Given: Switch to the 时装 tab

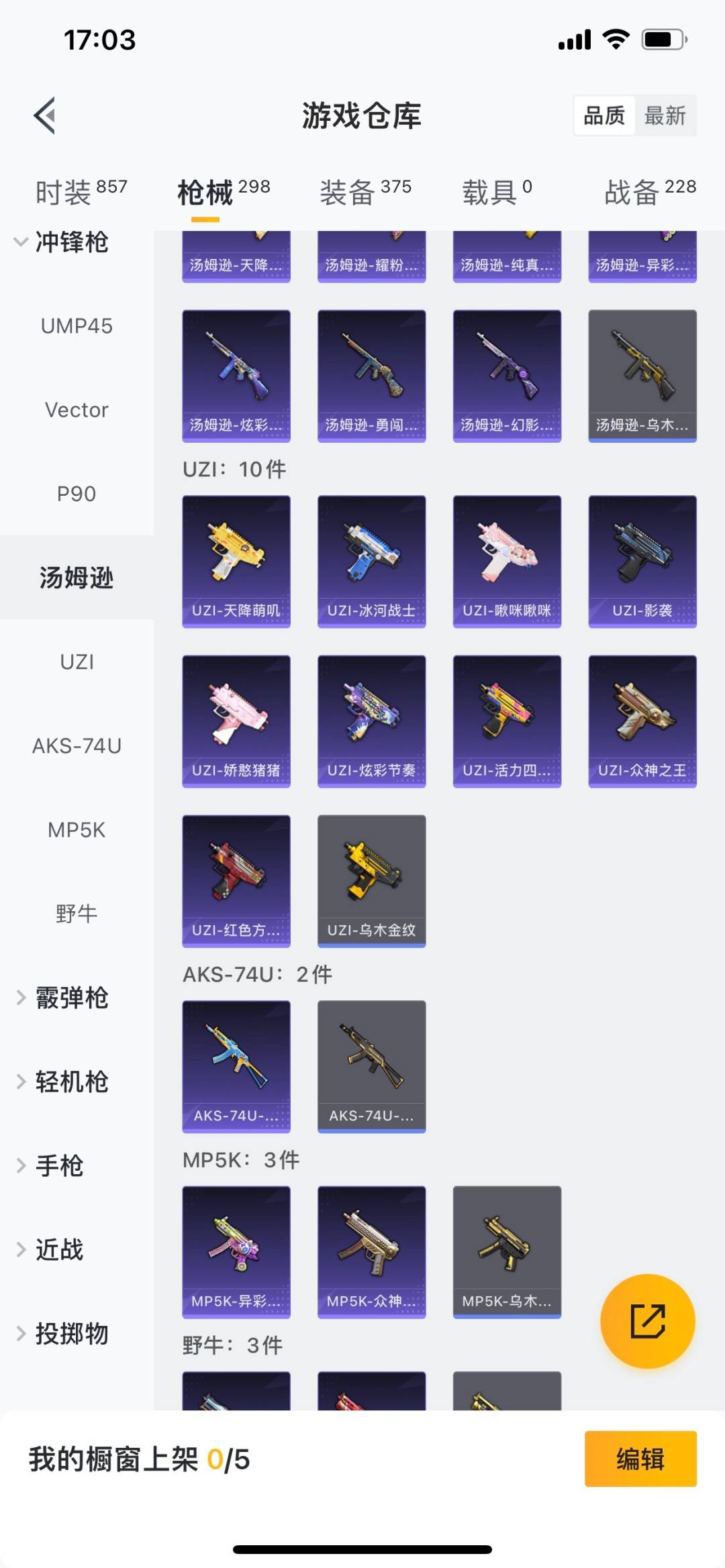Looking at the screenshot, I should [81, 193].
